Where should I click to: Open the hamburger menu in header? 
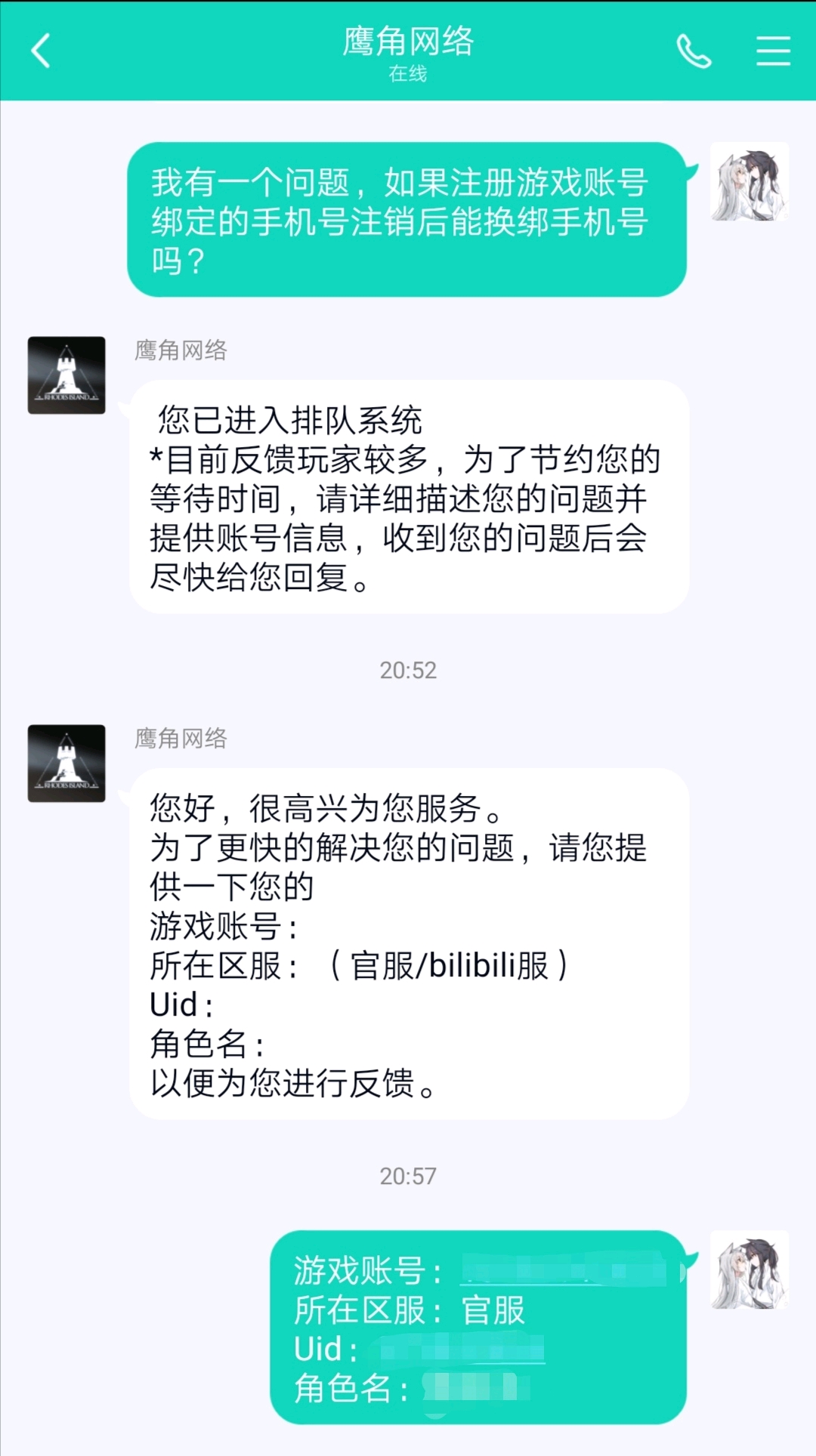tap(773, 51)
